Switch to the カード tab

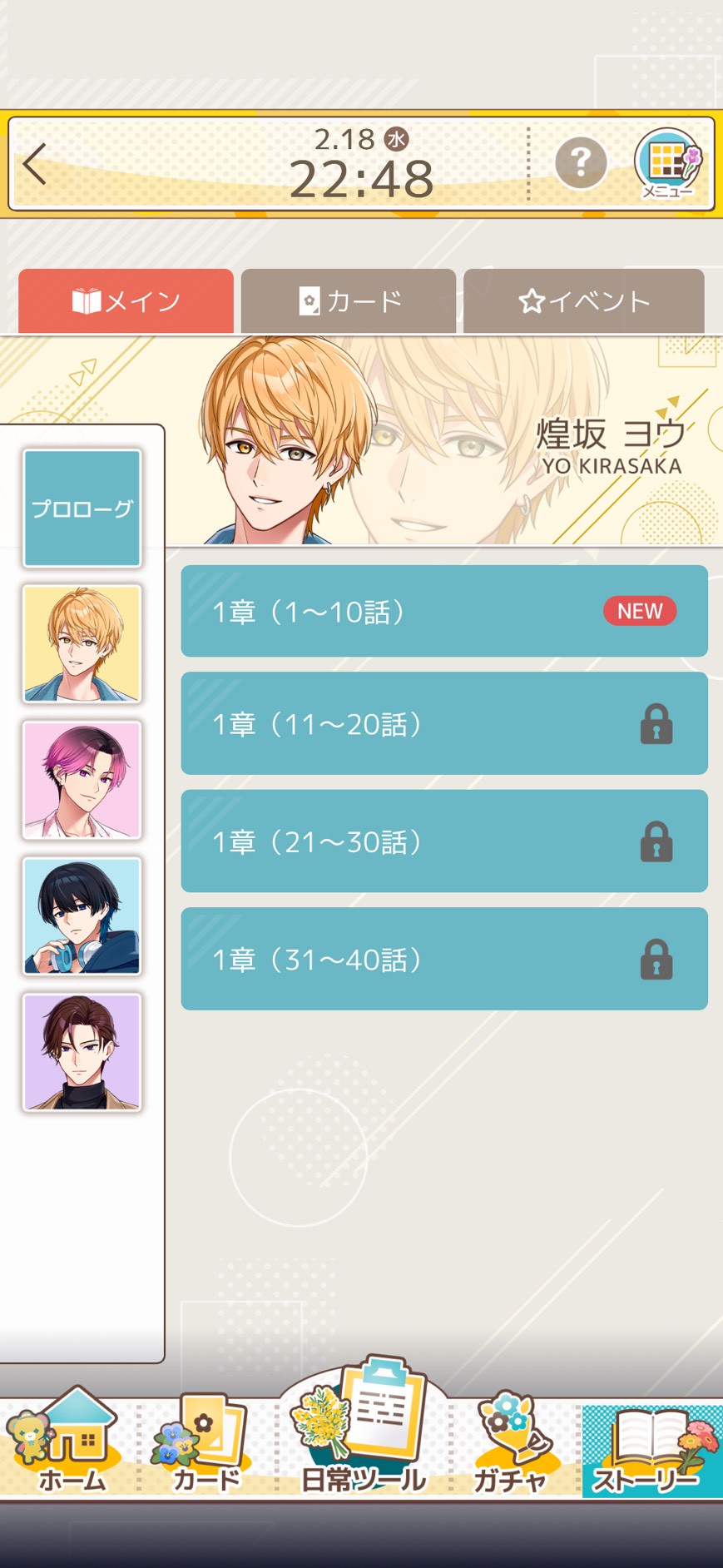(349, 301)
